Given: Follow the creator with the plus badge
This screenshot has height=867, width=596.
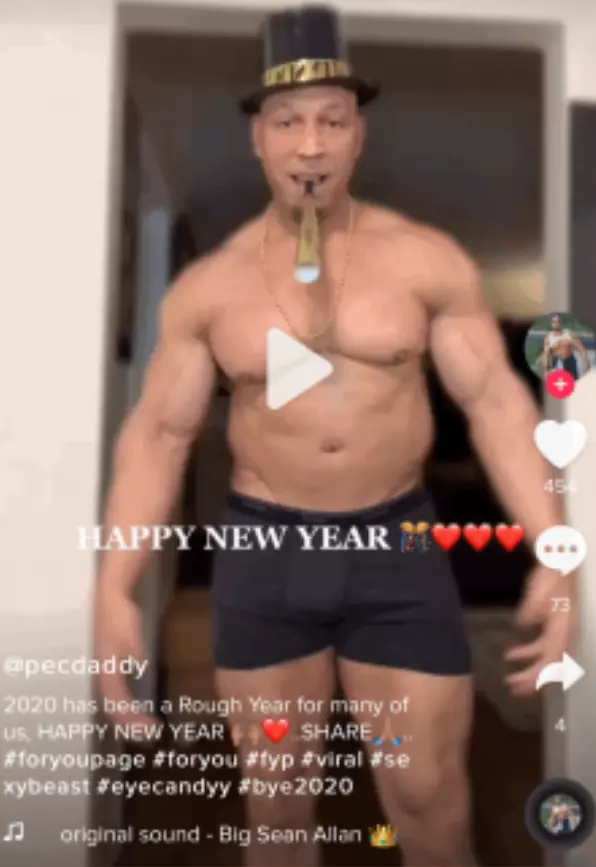Looking at the screenshot, I should coord(561,384).
